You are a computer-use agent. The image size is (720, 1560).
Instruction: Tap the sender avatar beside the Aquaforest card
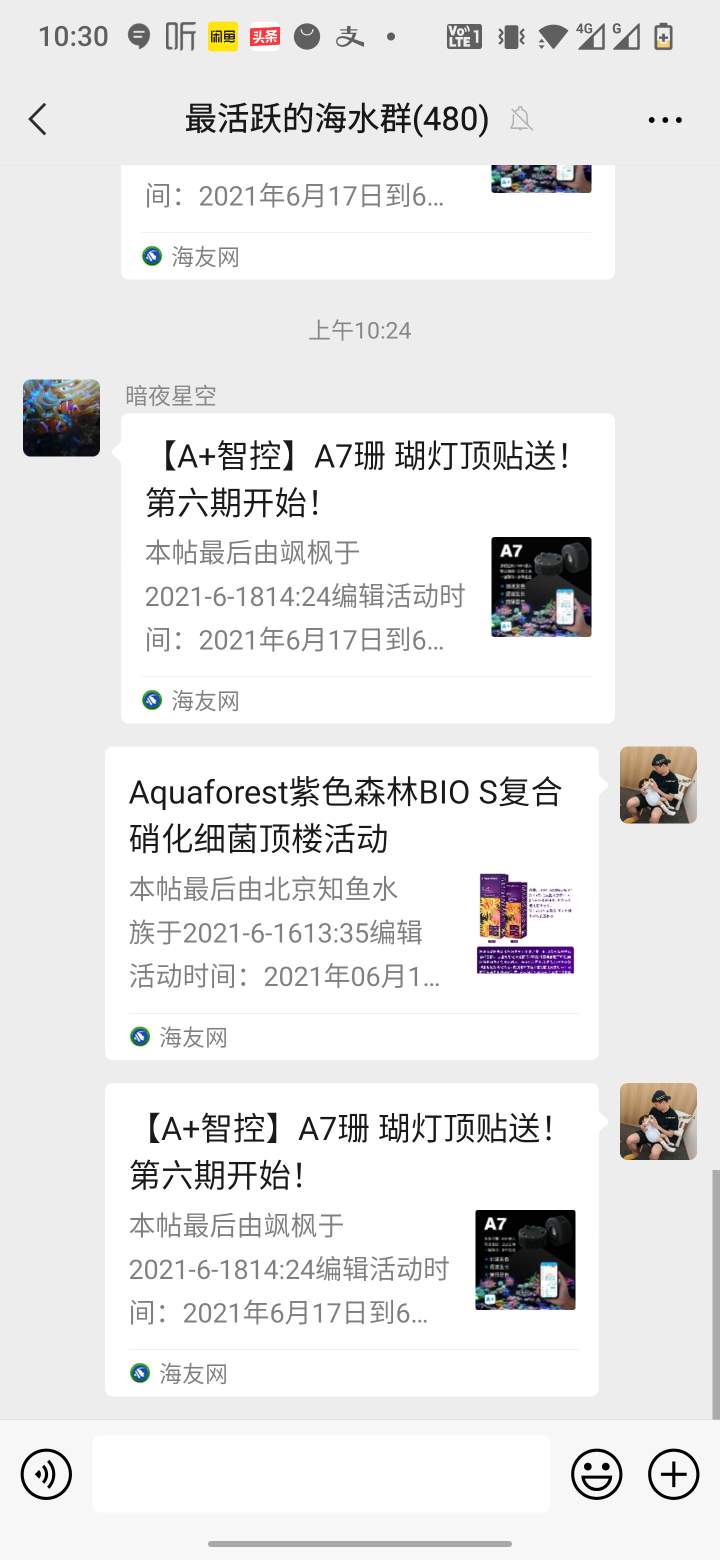(x=658, y=785)
